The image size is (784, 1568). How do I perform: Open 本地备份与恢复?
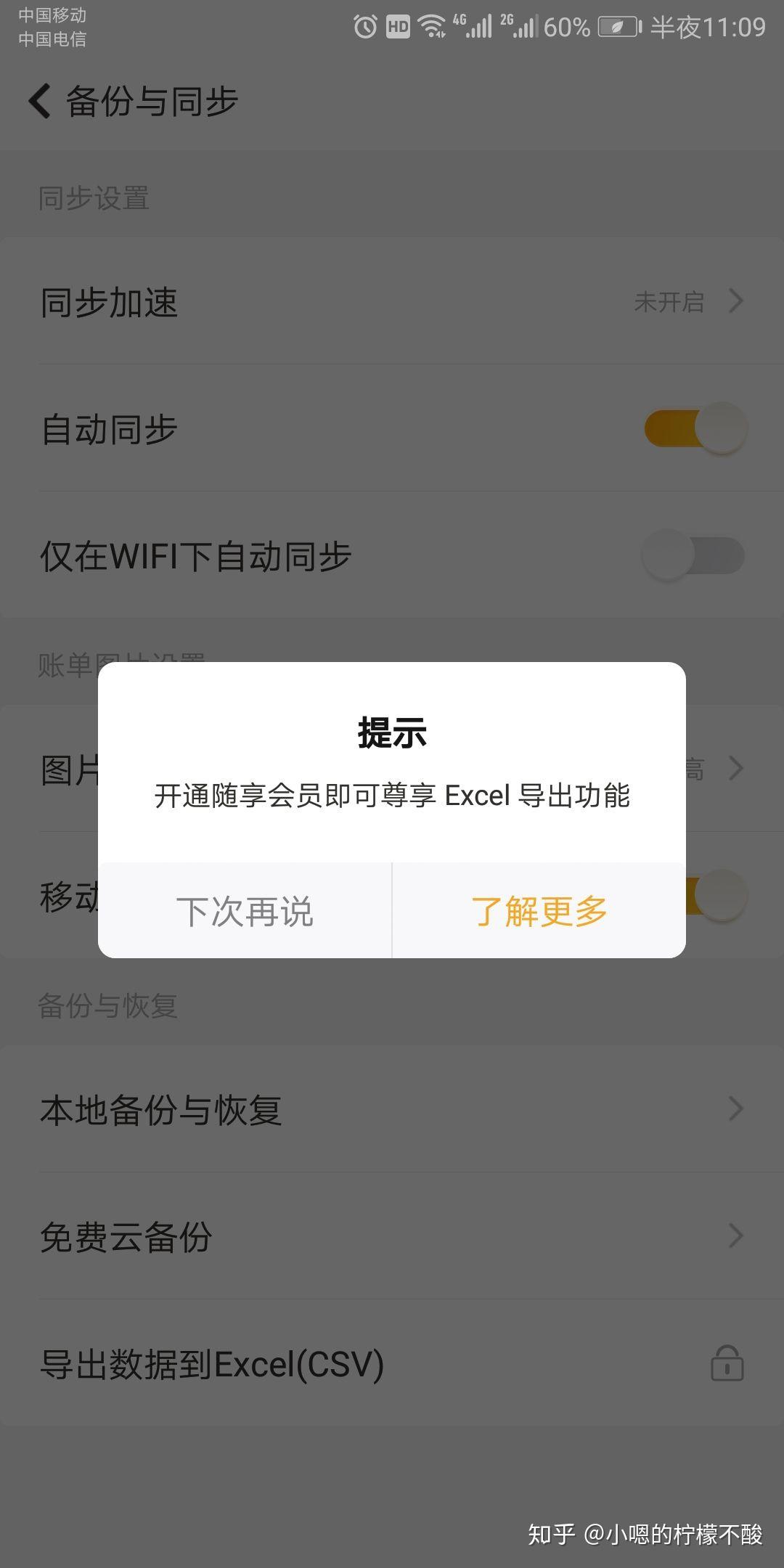click(x=392, y=1109)
